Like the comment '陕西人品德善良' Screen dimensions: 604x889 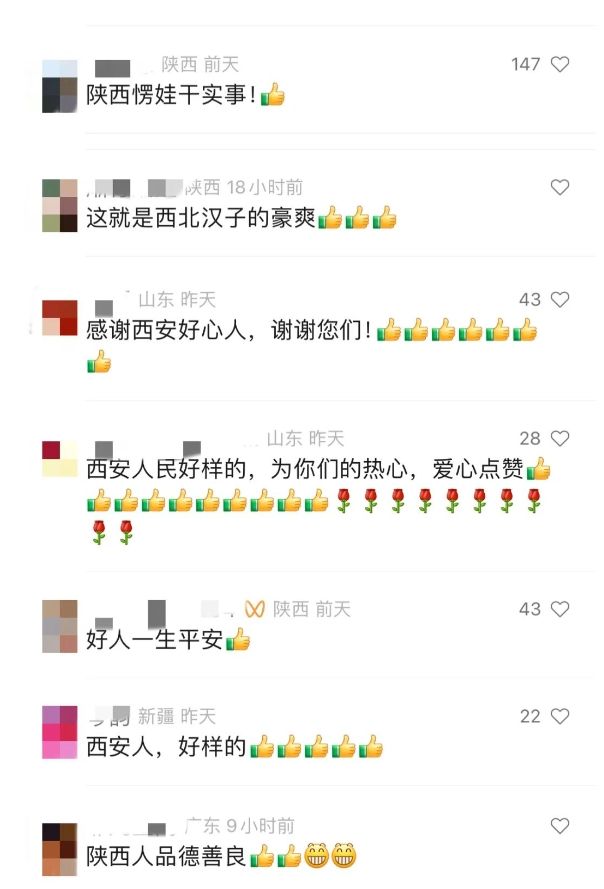[x=560, y=825]
